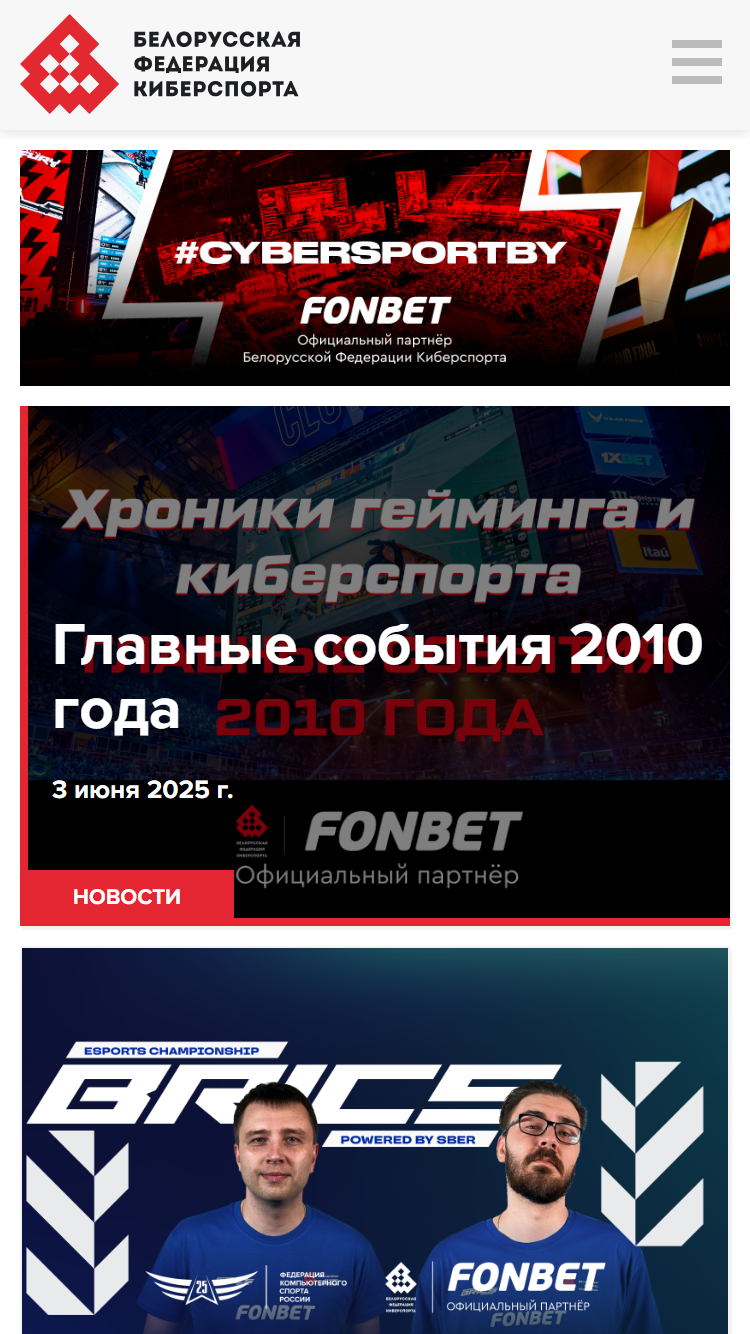Go to the Belarusian Esports Federation homepage via the logo

pyautogui.click(x=160, y=64)
